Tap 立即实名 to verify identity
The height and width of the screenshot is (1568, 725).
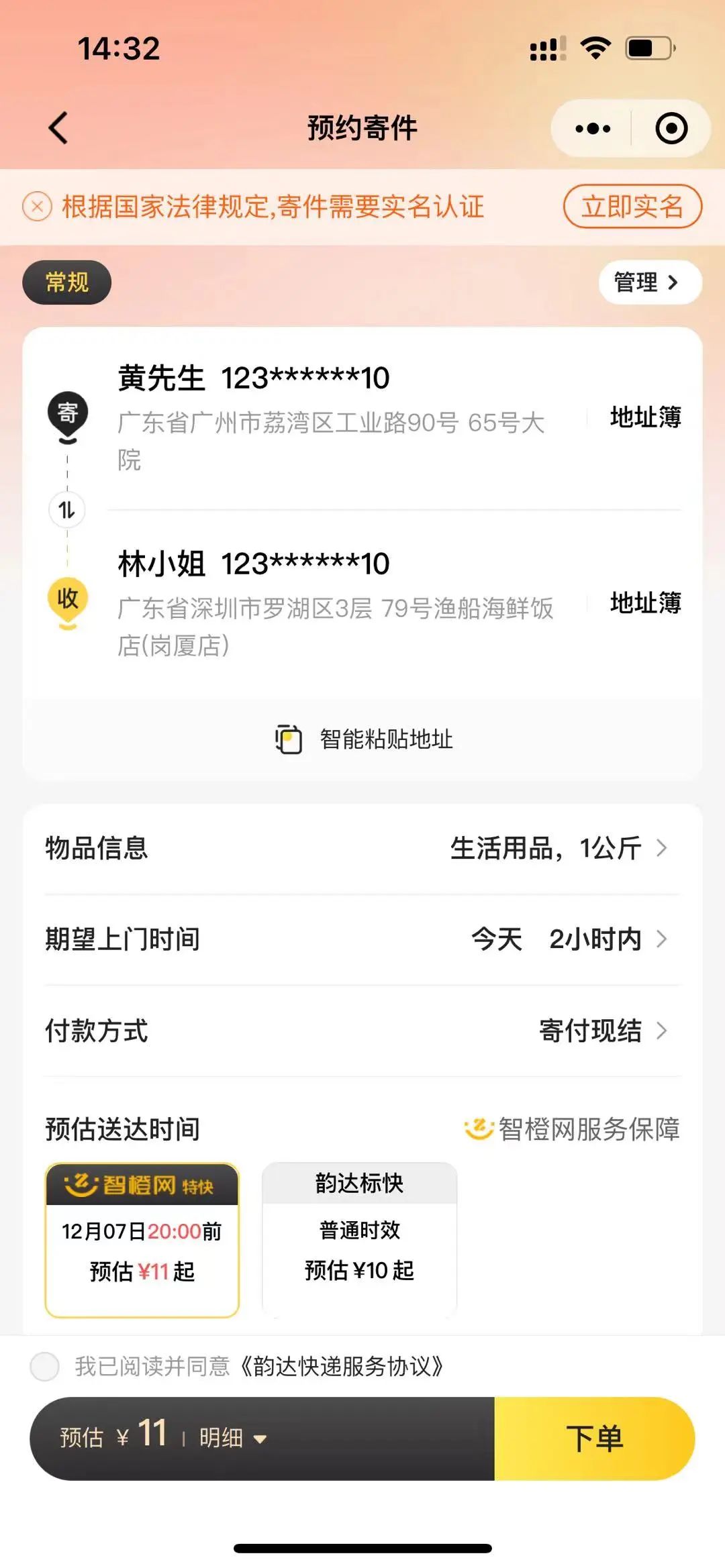[632, 207]
